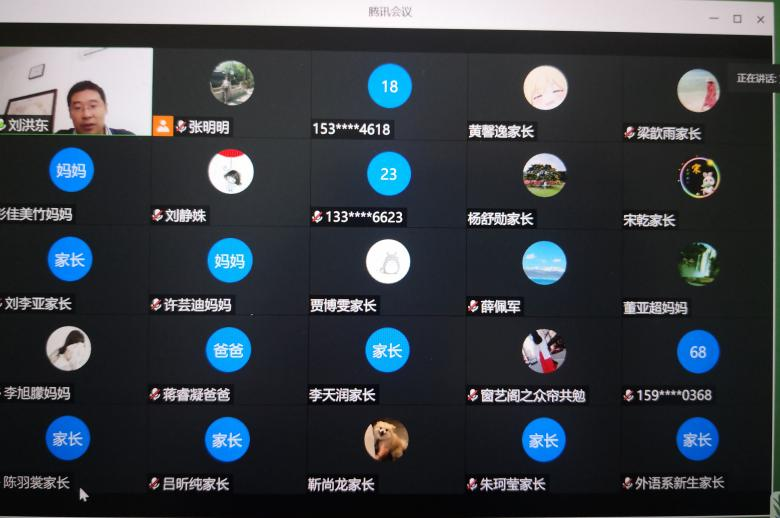780x518 pixels.
Task: Select 宋乾家长's participant tile
Action: [698, 183]
